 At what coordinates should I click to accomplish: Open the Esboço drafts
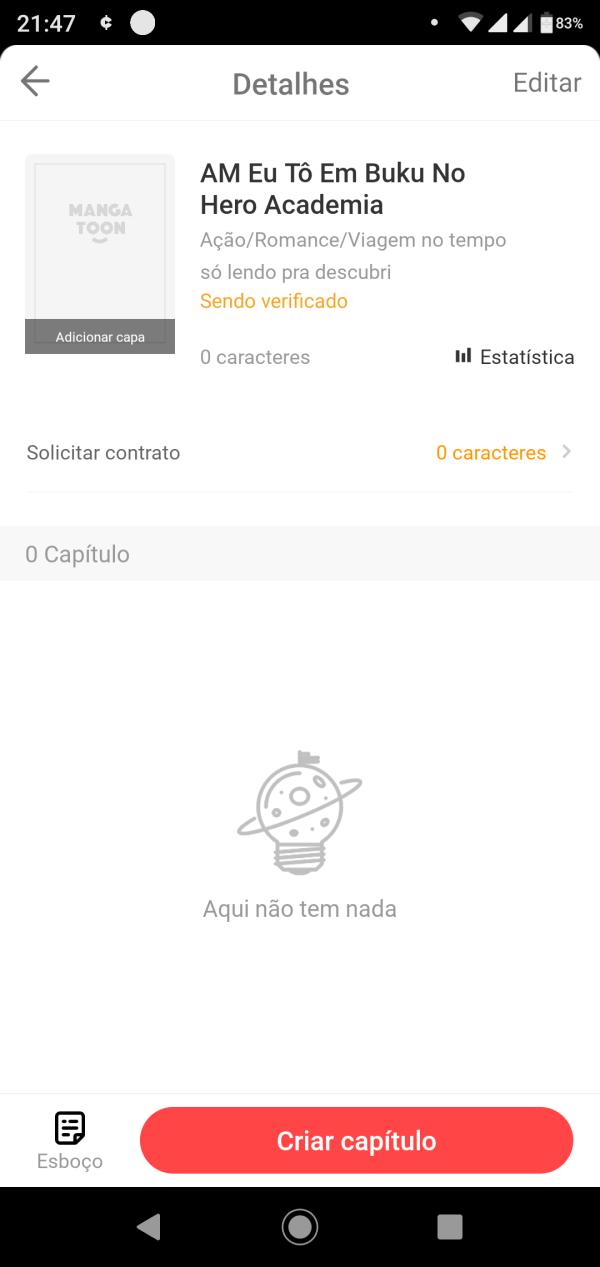click(x=70, y=1140)
